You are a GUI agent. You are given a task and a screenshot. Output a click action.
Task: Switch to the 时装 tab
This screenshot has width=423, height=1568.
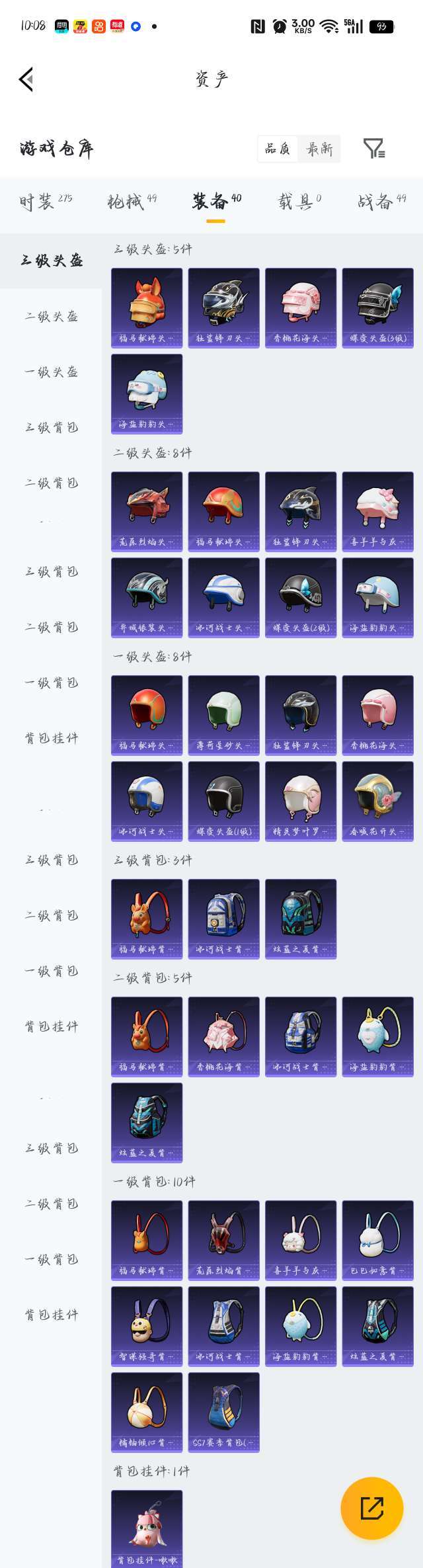tap(45, 202)
